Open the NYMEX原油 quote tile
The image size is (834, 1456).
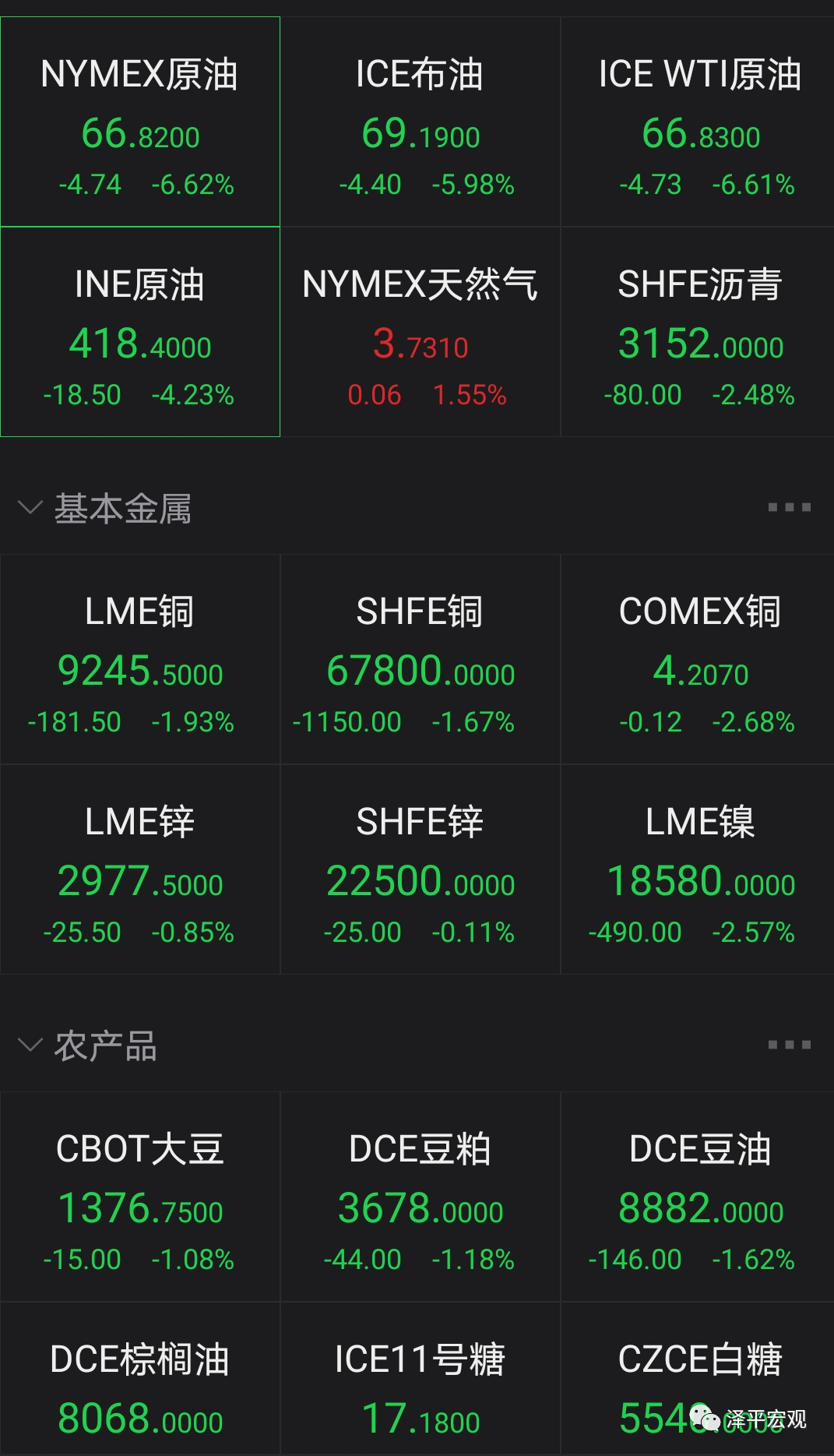(x=140, y=122)
